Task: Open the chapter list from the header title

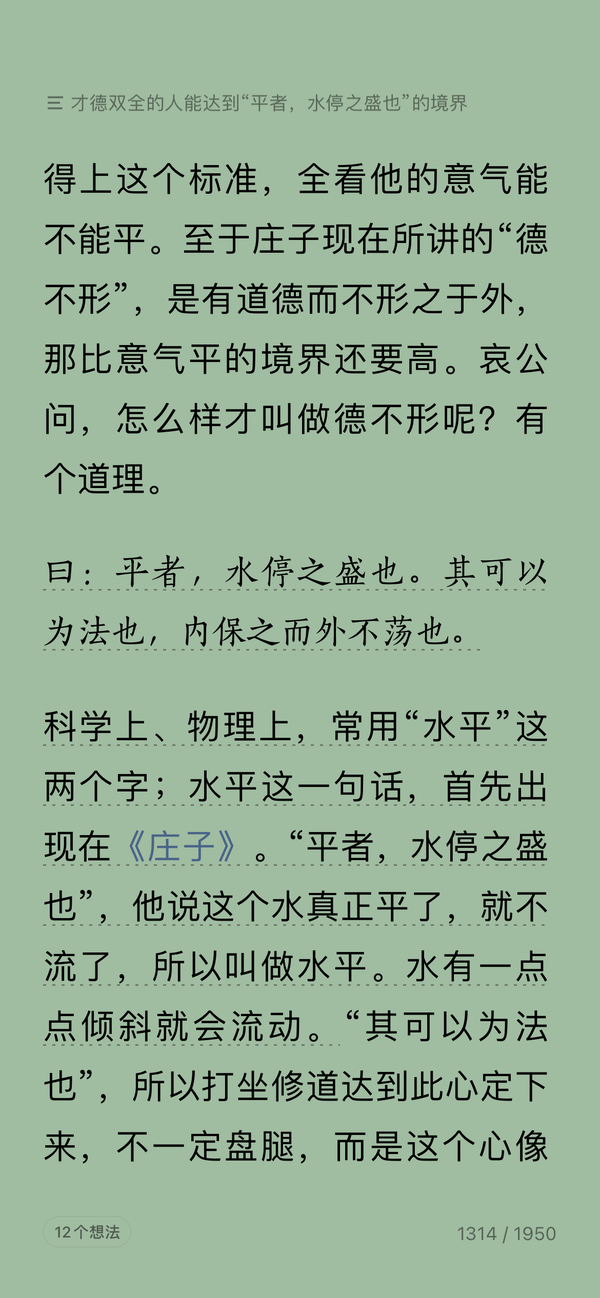Action: pyautogui.click(x=256, y=103)
